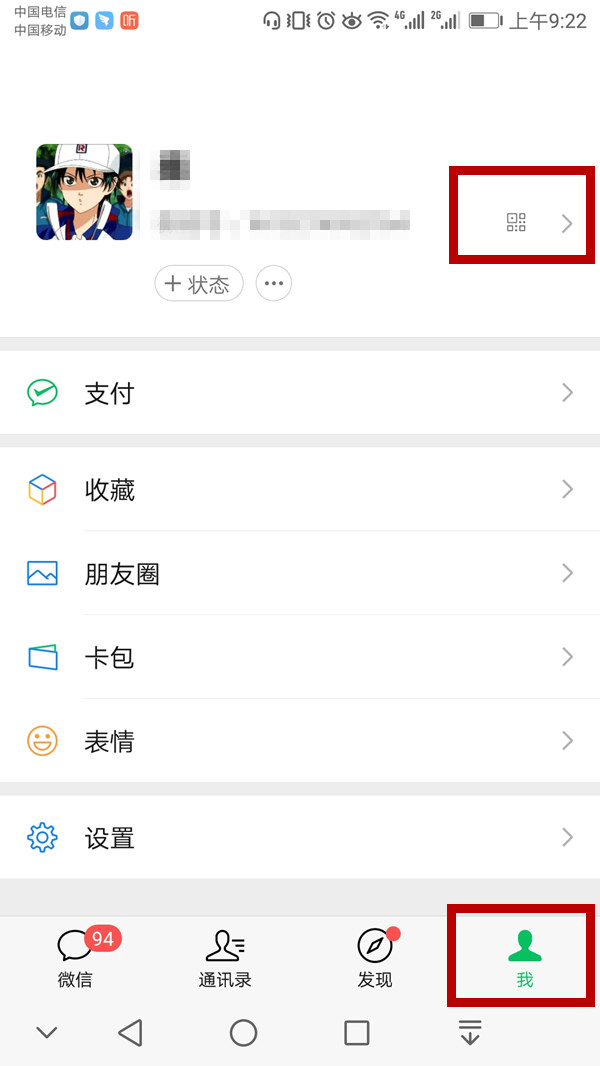
Task: Switch to the 微信 chats tab
Action: pyautogui.click(x=75, y=957)
